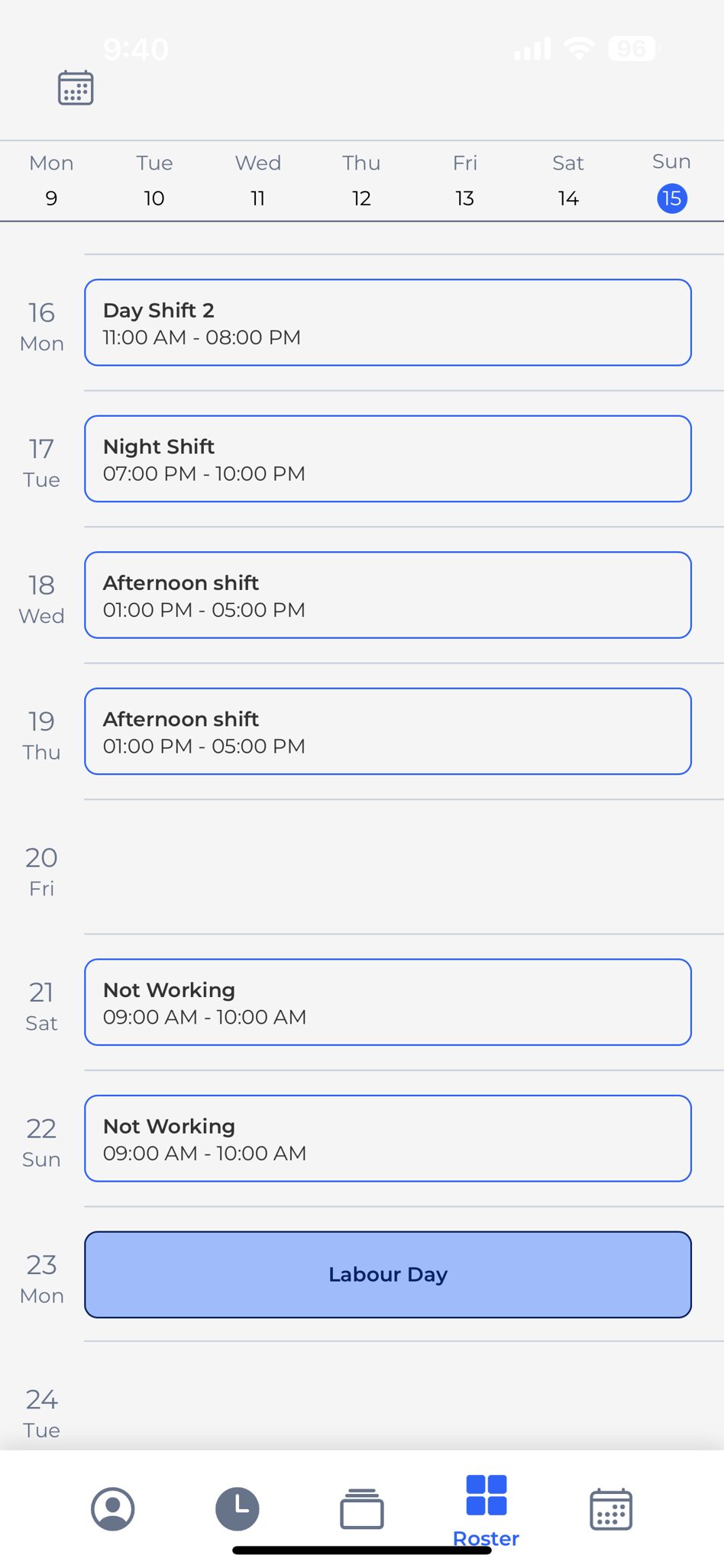The height and width of the screenshot is (1568, 724).
Task: Select Mon 9 in the week strip
Action: pyautogui.click(x=51, y=182)
